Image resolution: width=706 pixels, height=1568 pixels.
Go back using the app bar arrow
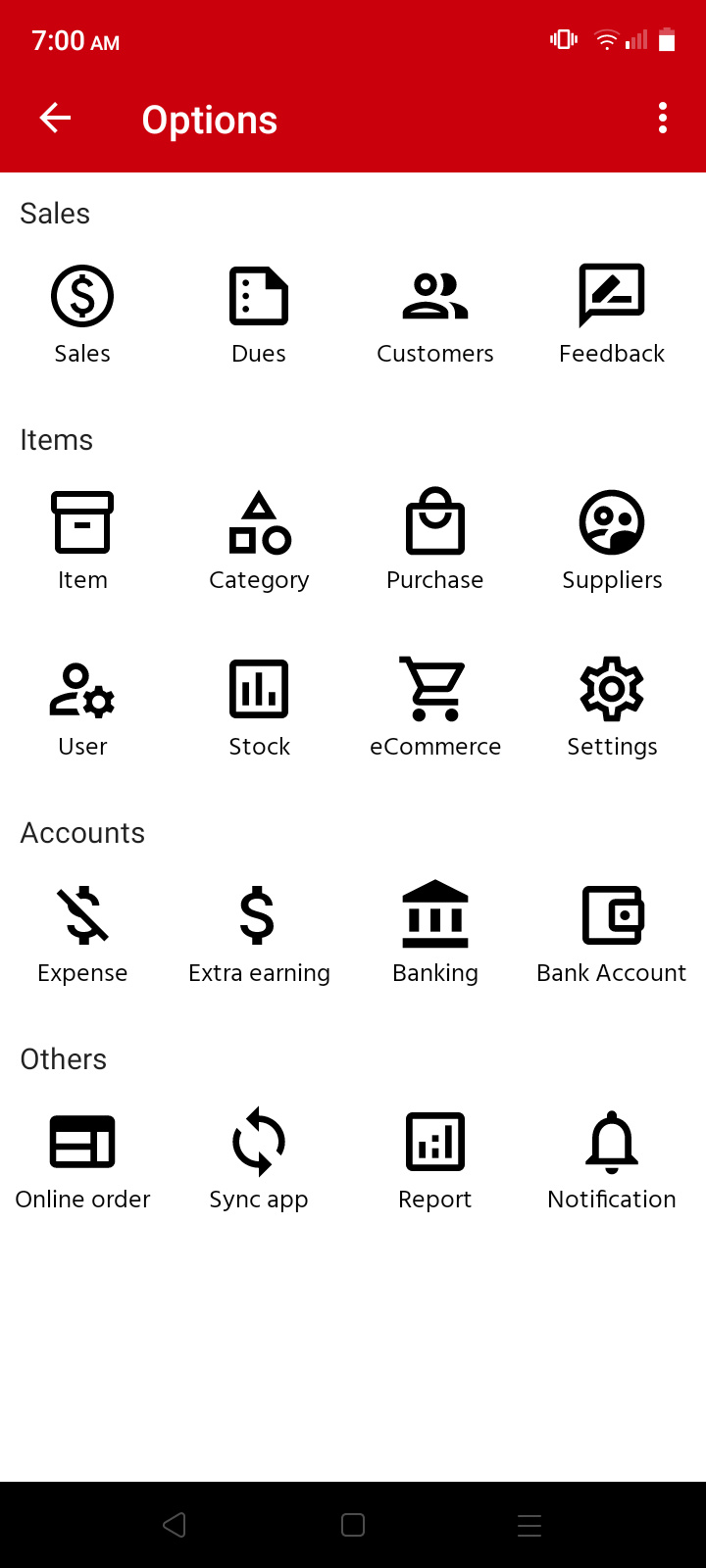[x=55, y=119]
